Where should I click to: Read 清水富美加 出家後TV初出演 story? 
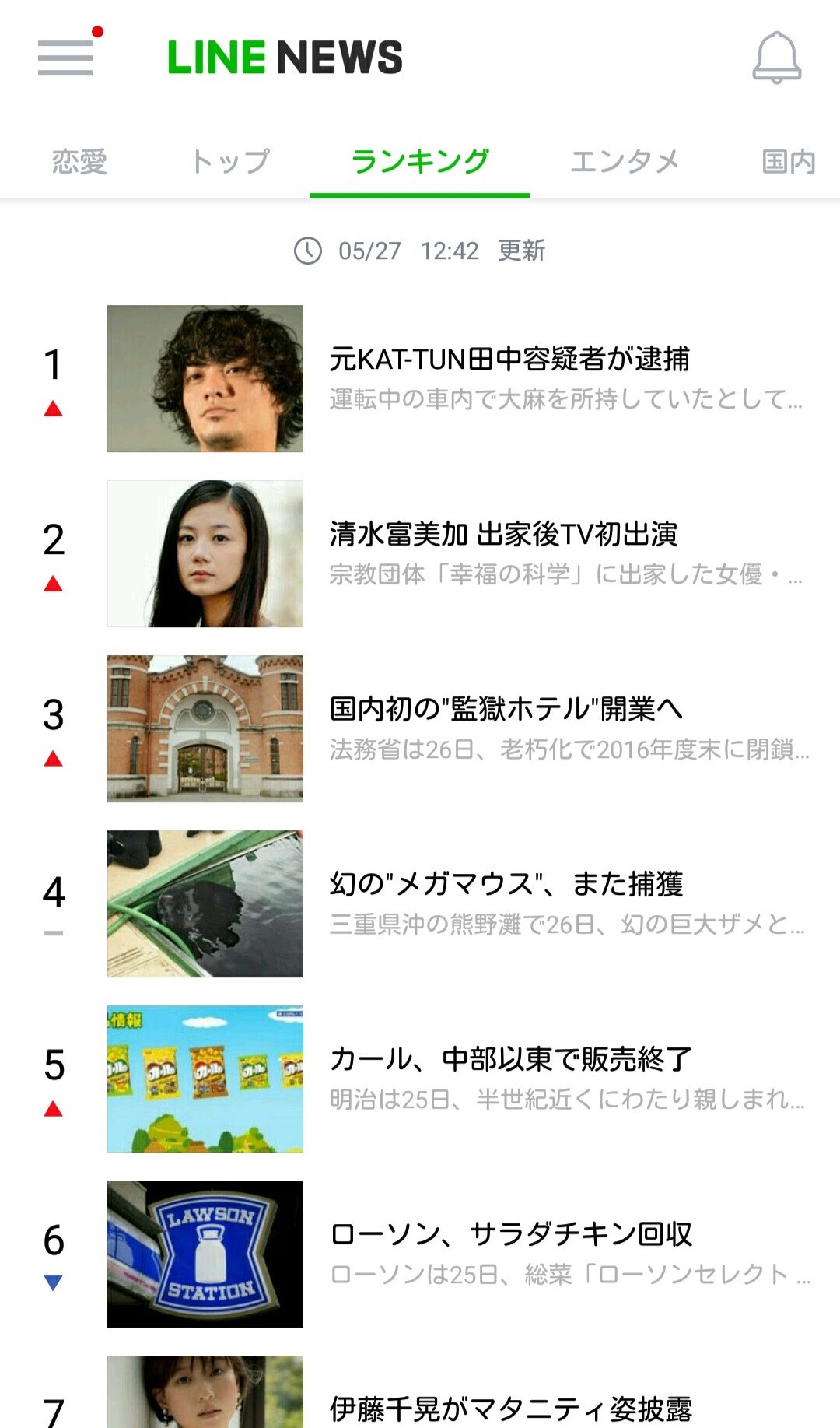tap(503, 535)
